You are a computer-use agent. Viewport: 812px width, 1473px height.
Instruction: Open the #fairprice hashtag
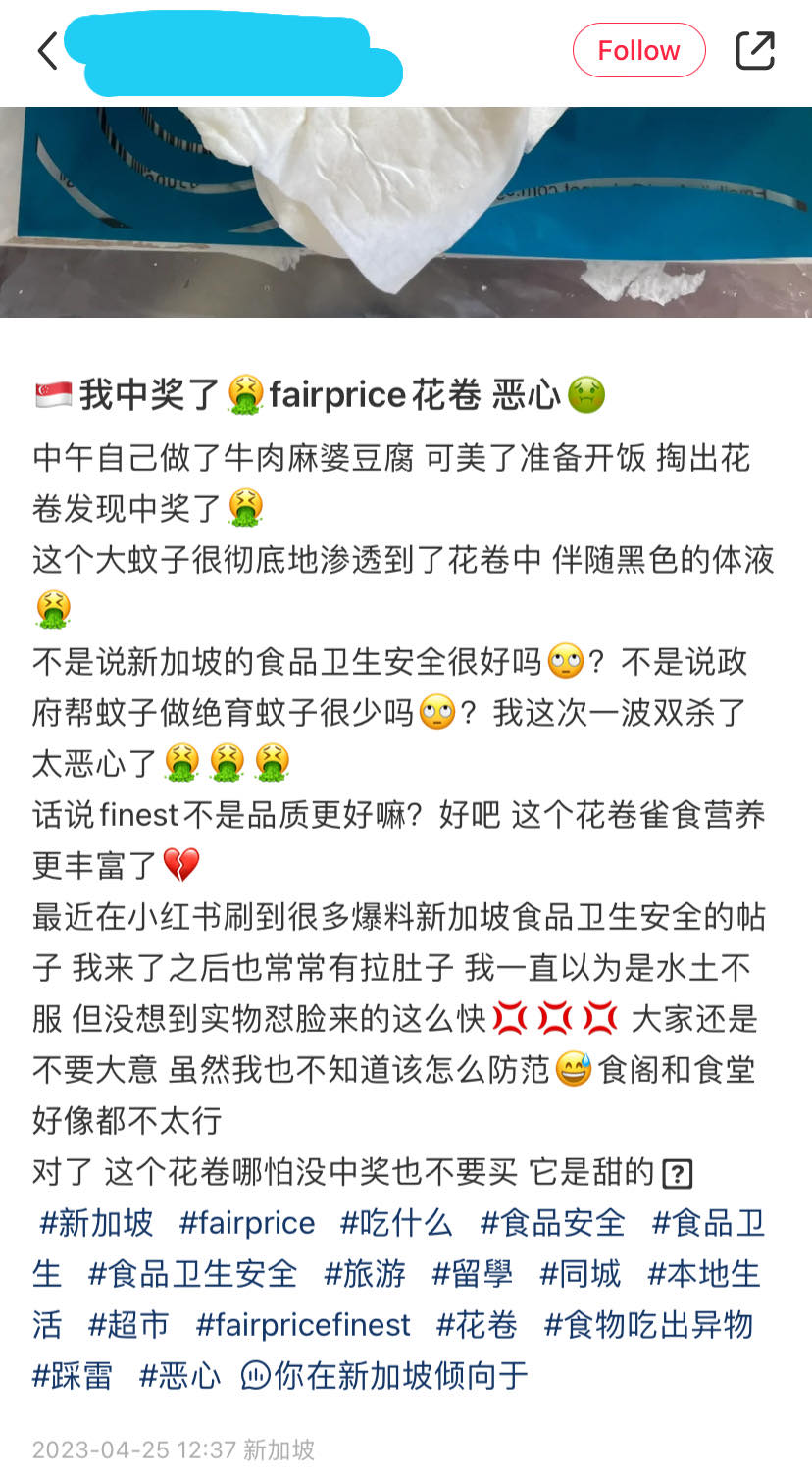[247, 1223]
